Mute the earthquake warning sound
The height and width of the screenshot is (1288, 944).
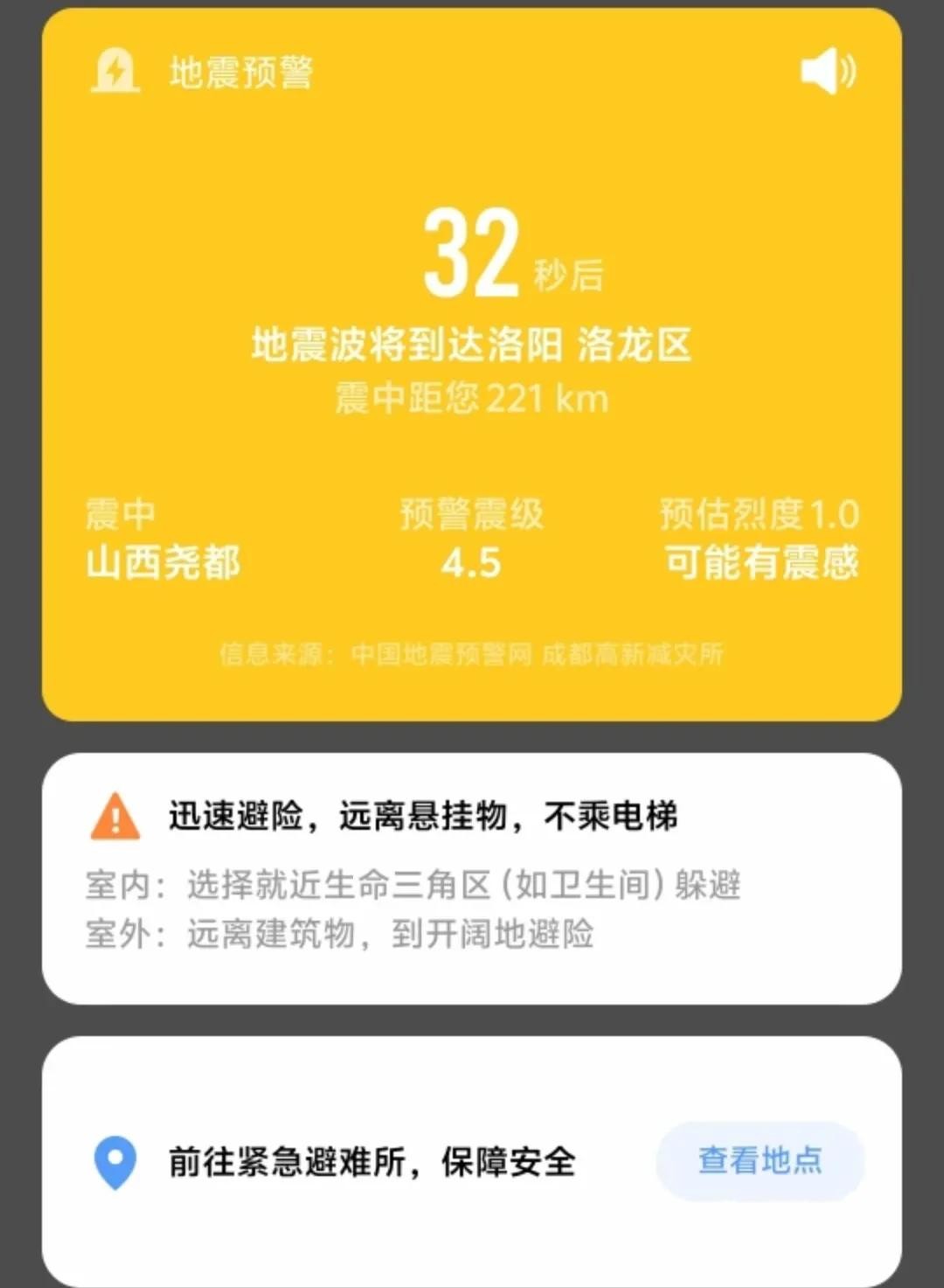tap(828, 71)
